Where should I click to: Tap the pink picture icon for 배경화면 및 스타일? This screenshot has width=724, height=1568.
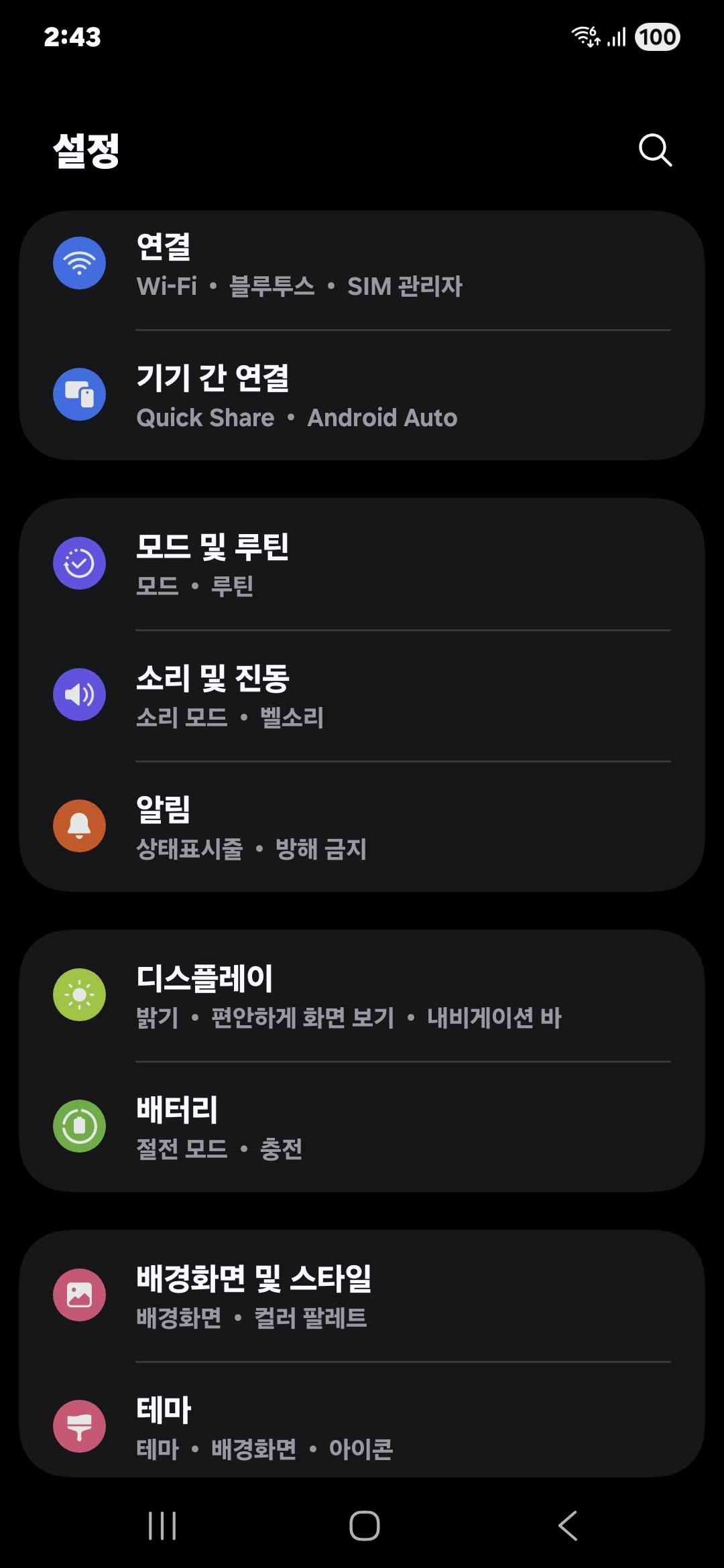coord(80,1293)
